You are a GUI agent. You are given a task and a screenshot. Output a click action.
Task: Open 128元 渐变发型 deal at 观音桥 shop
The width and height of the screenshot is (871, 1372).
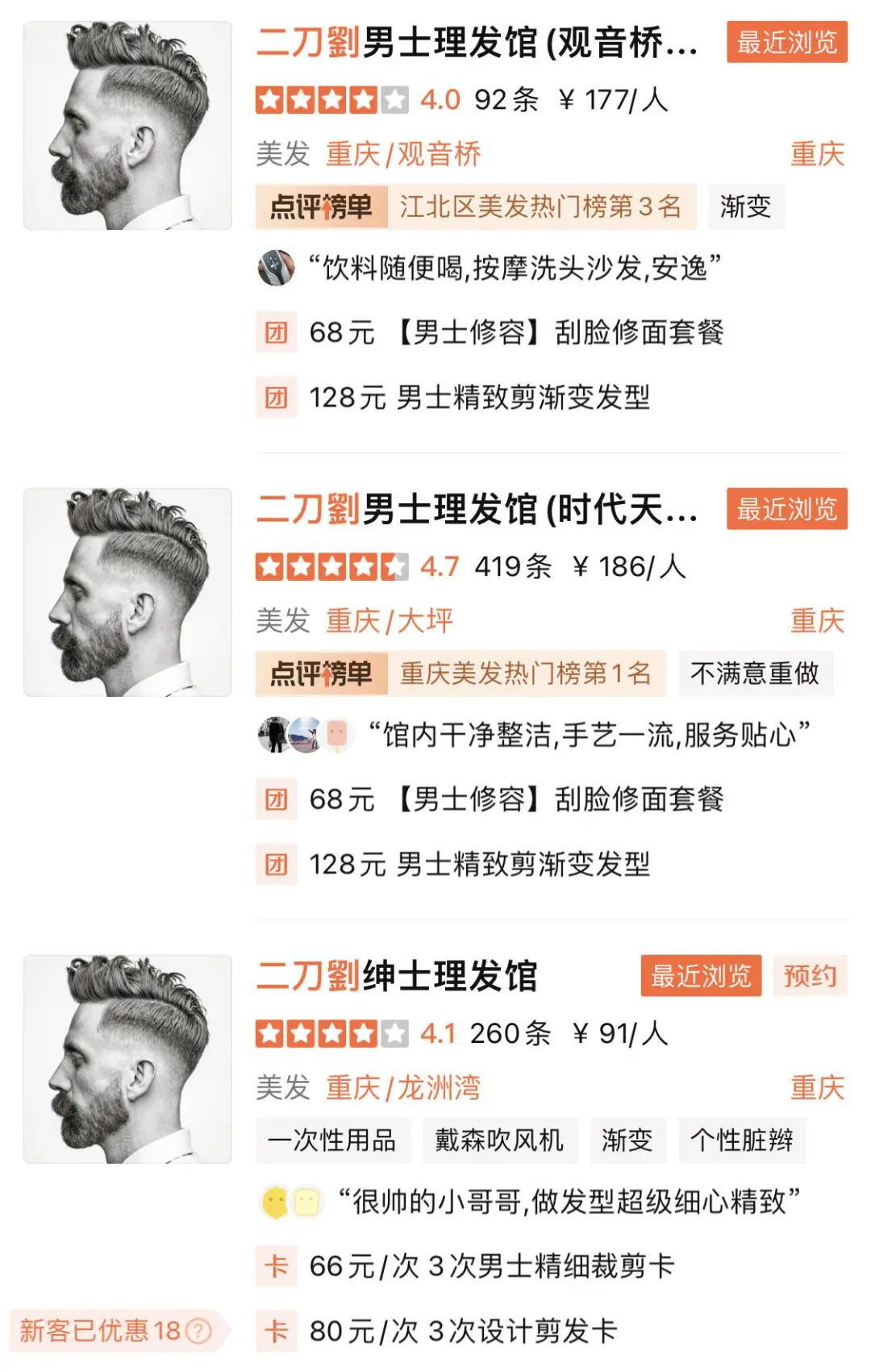point(479,398)
